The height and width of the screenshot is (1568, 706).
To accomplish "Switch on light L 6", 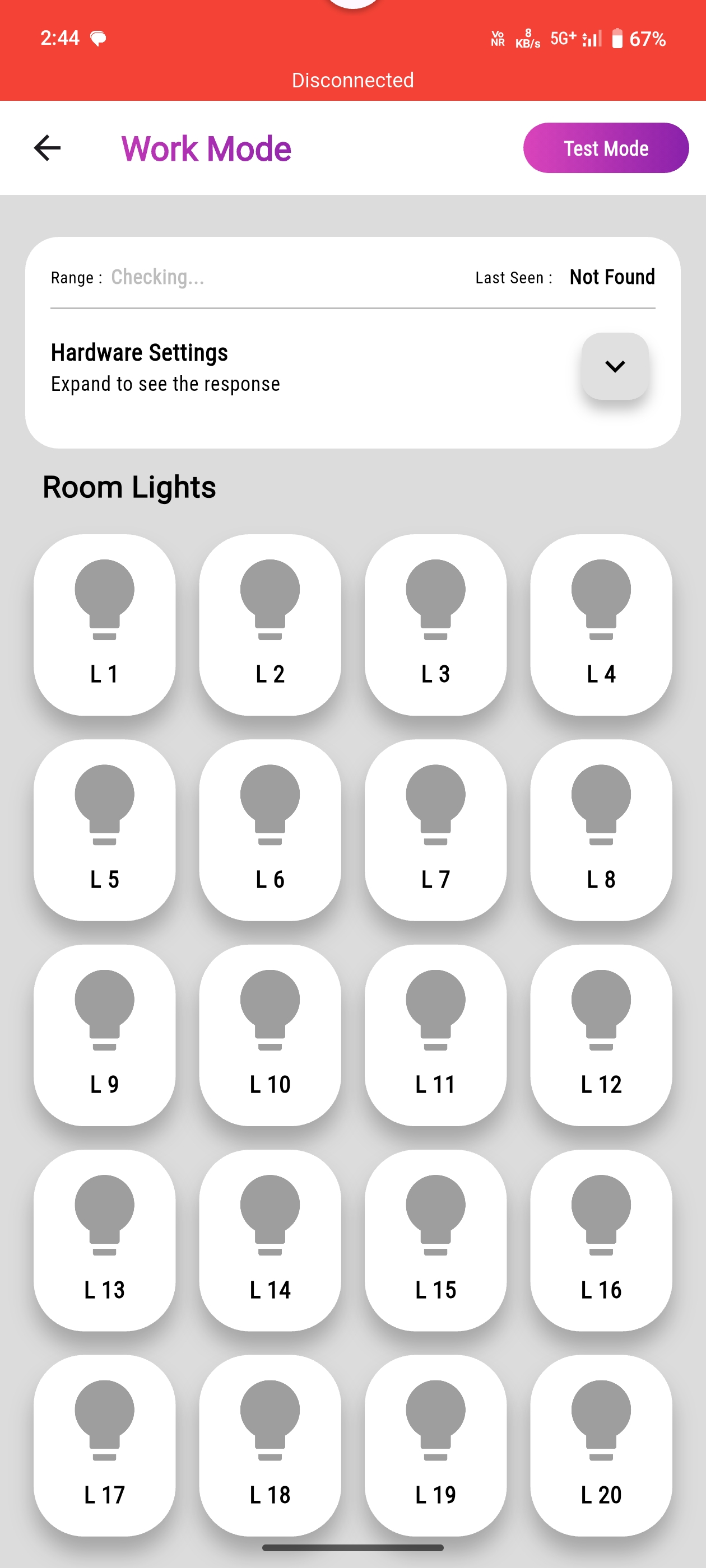I will pyautogui.click(x=270, y=830).
